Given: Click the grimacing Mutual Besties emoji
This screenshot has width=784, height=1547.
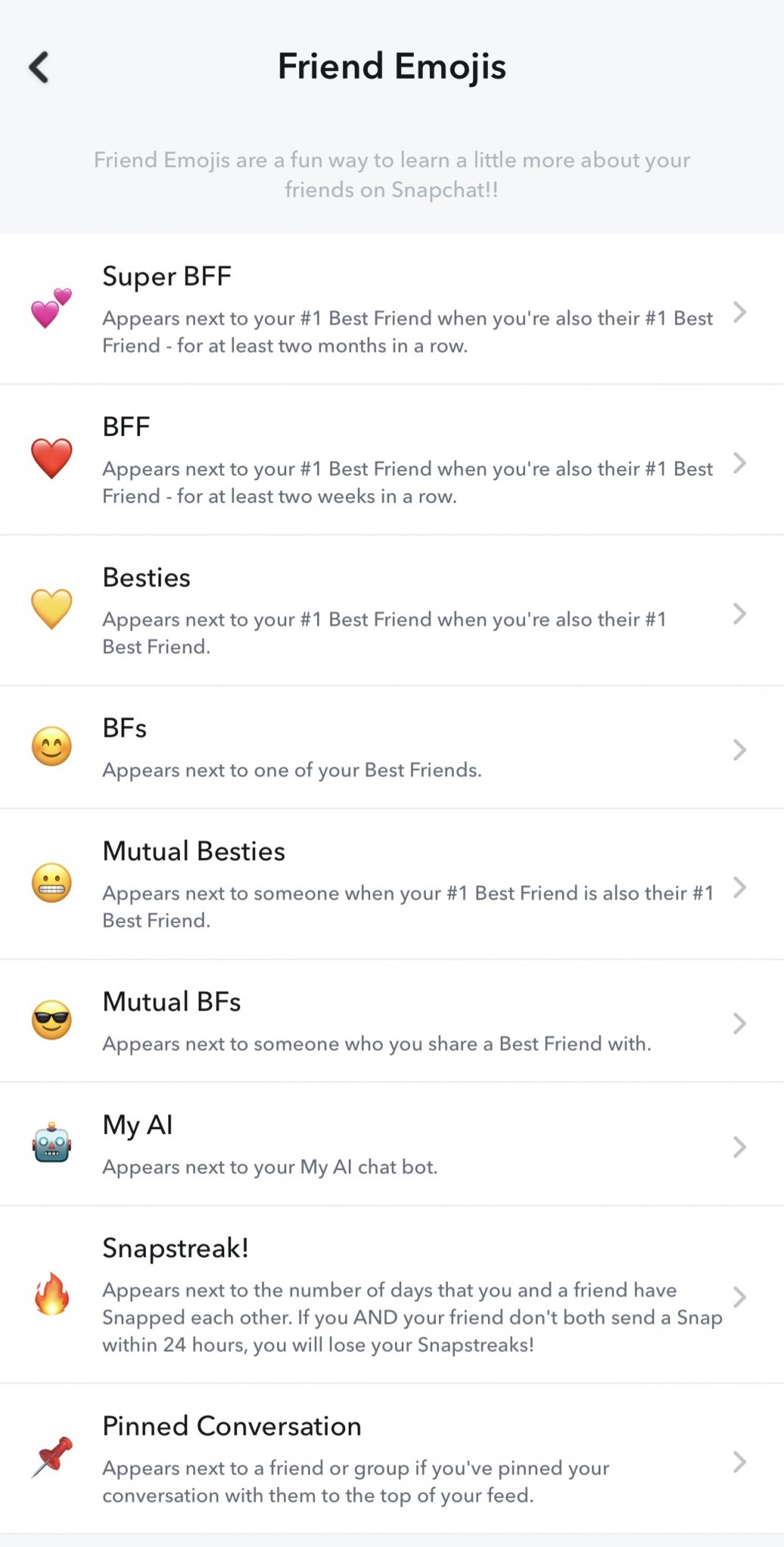Looking at the screenshot, I should click(x=51, y=882).
